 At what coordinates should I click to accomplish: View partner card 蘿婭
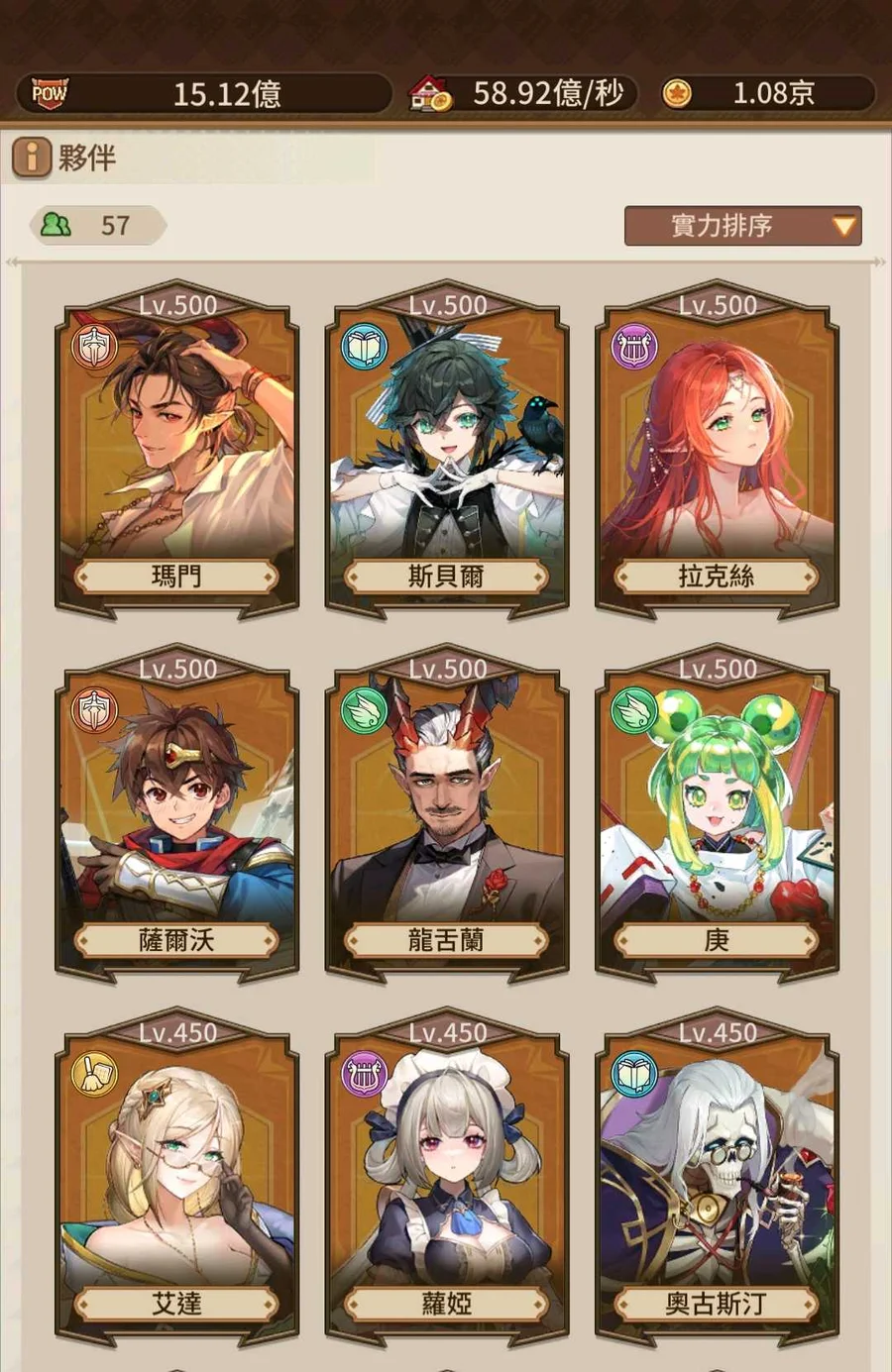[x=447, y=1179]
